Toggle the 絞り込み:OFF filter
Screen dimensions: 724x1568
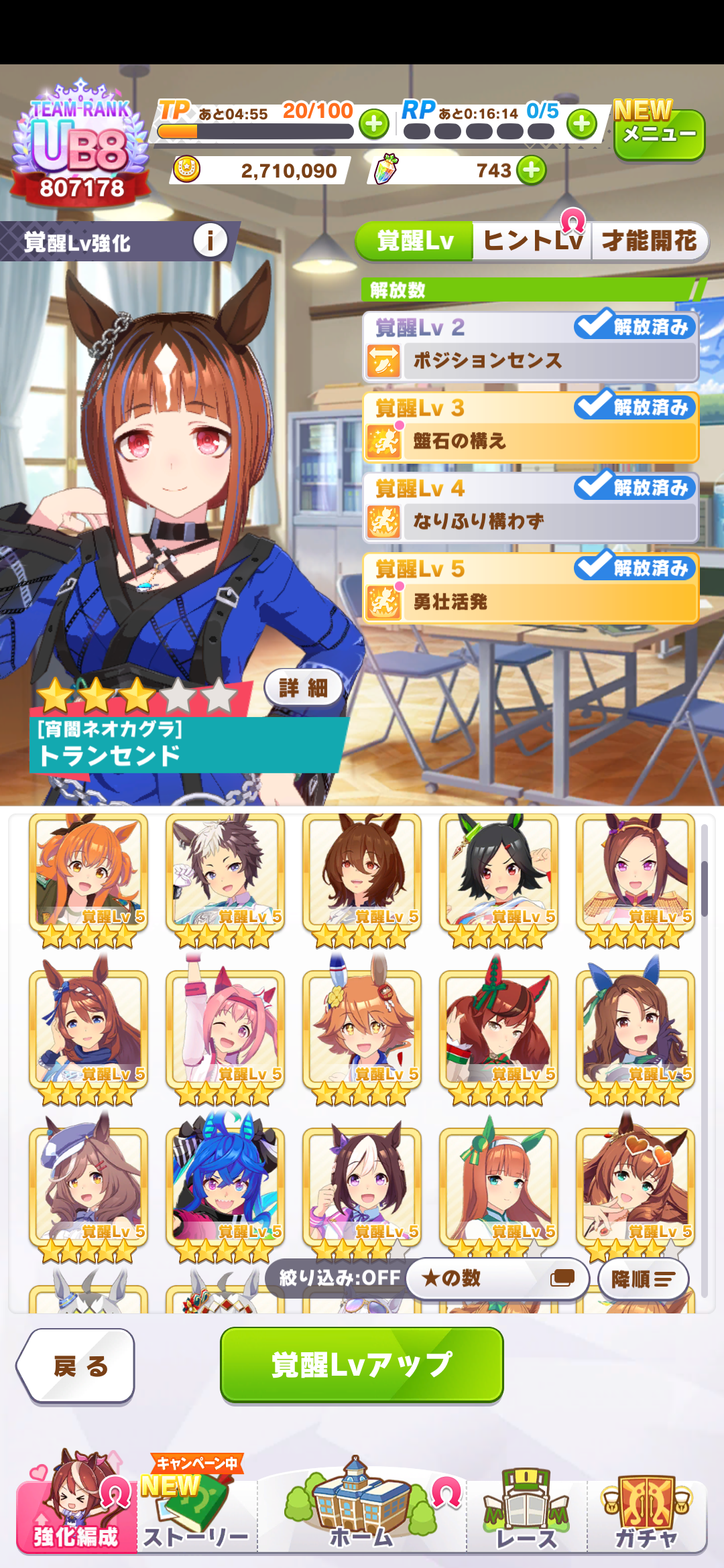tap(339, 1279)
